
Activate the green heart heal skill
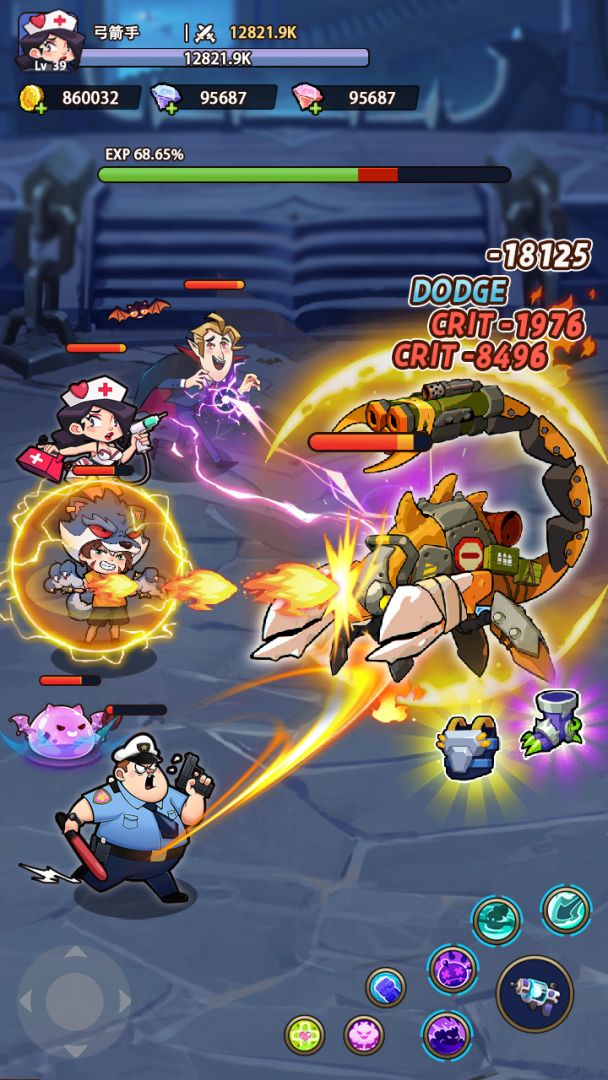304,1034
